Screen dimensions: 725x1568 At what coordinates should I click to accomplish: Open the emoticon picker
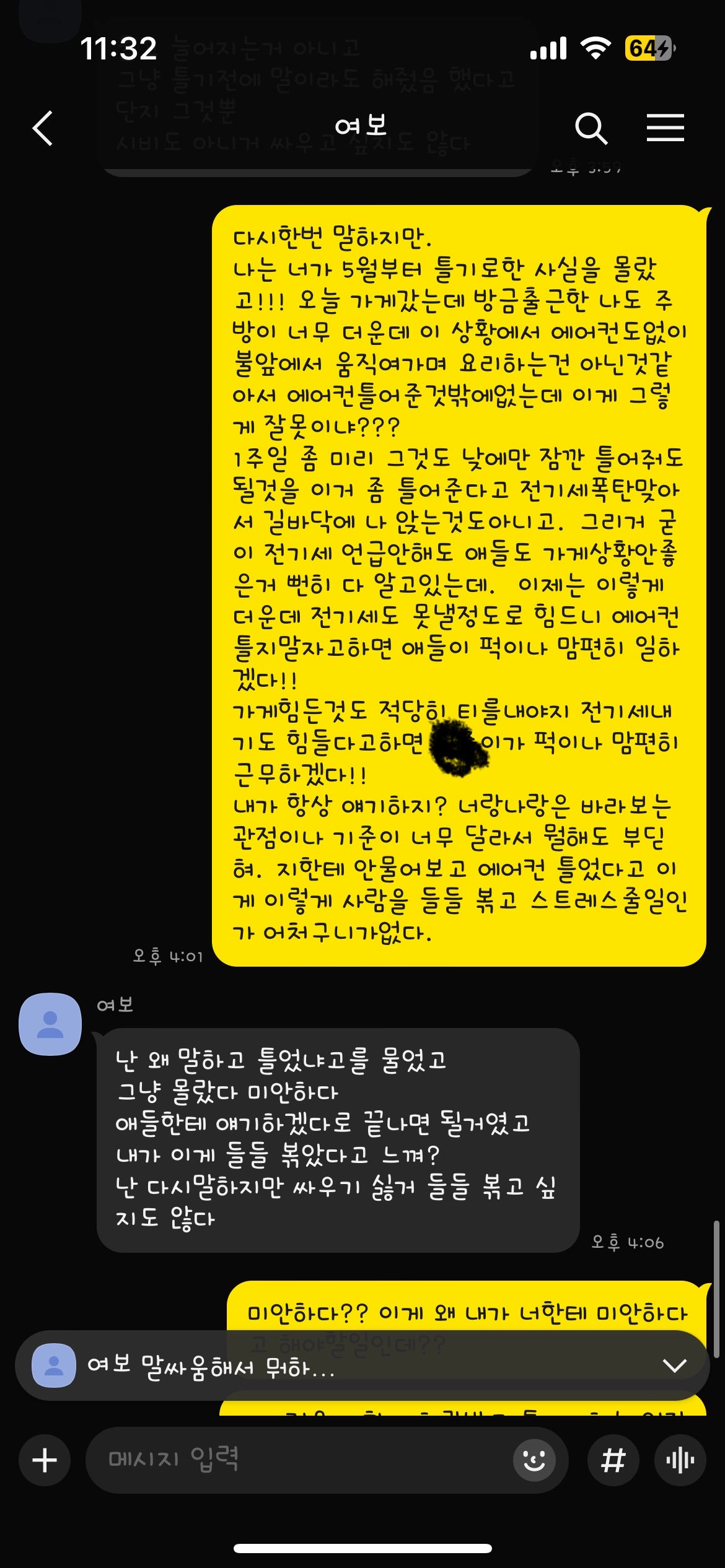point(534,1460)
